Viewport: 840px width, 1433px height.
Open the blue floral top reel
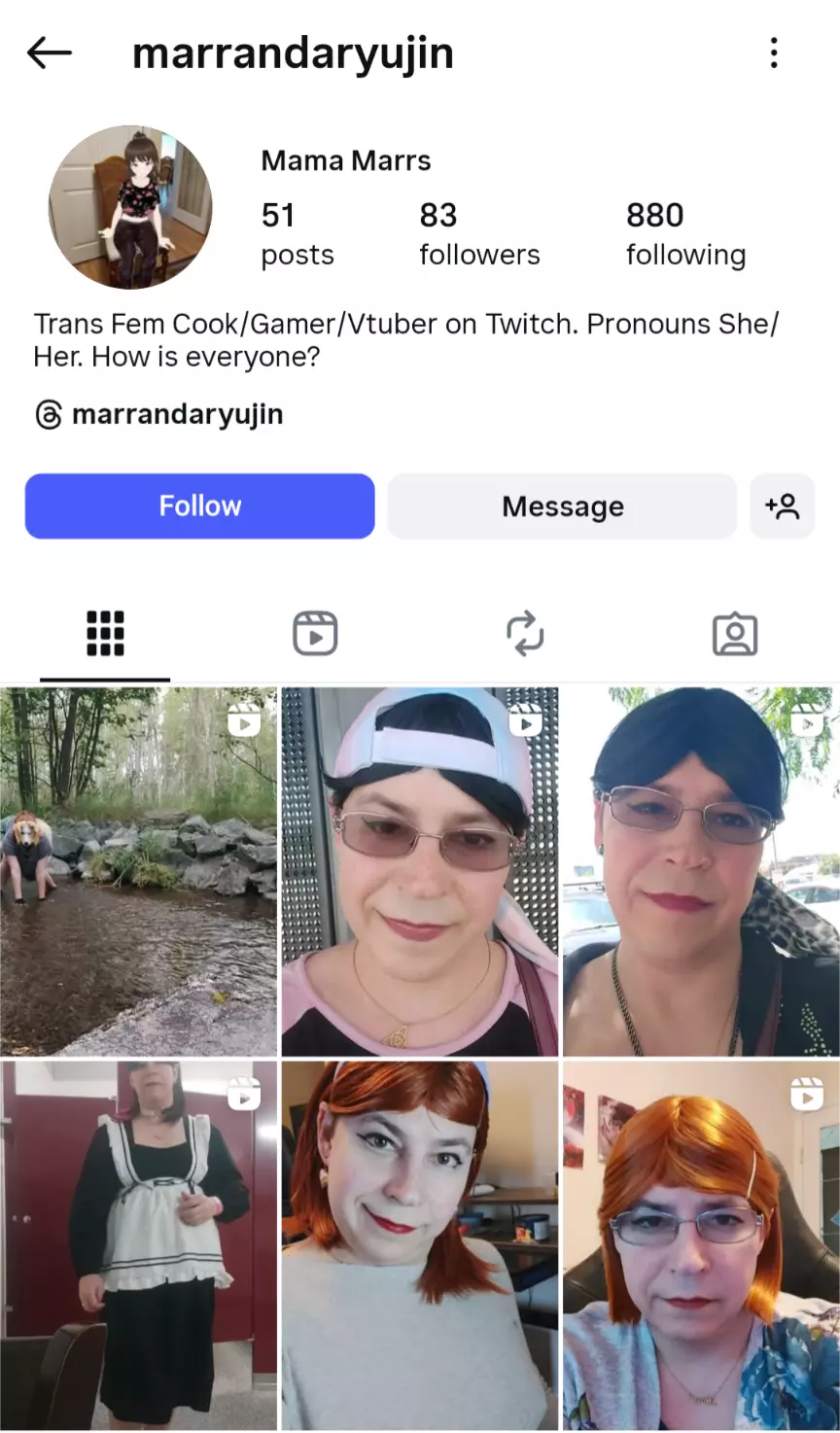coord(701,1244)
